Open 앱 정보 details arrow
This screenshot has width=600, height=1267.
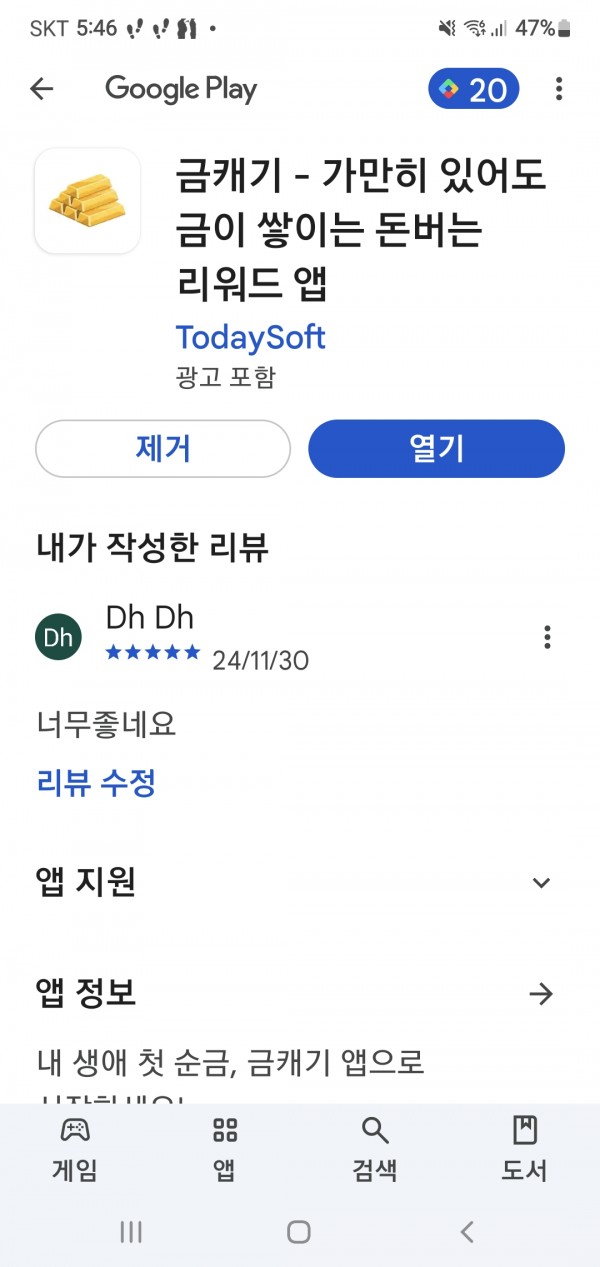point(541,994)
